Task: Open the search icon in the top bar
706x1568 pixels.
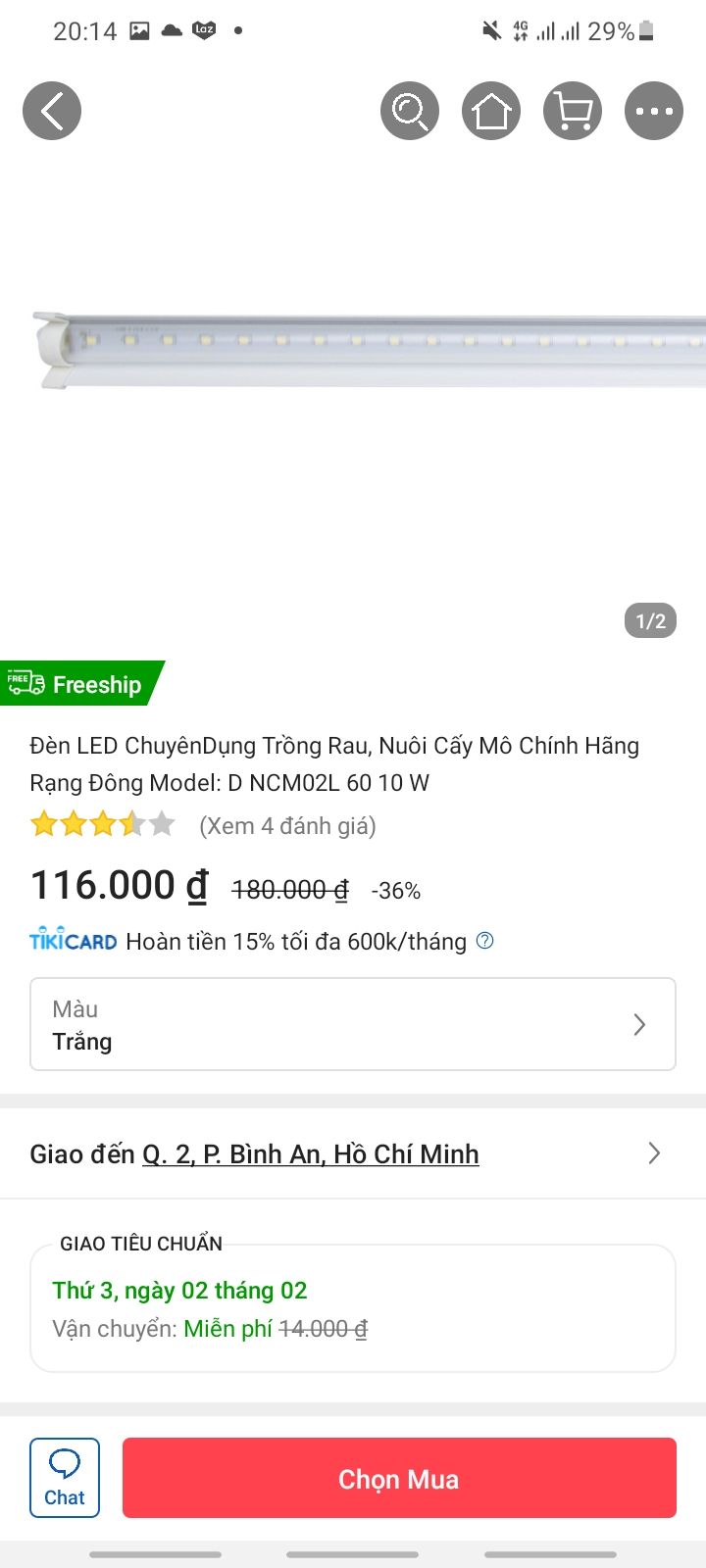Action: pyautogui.click(x=409, y=111)
